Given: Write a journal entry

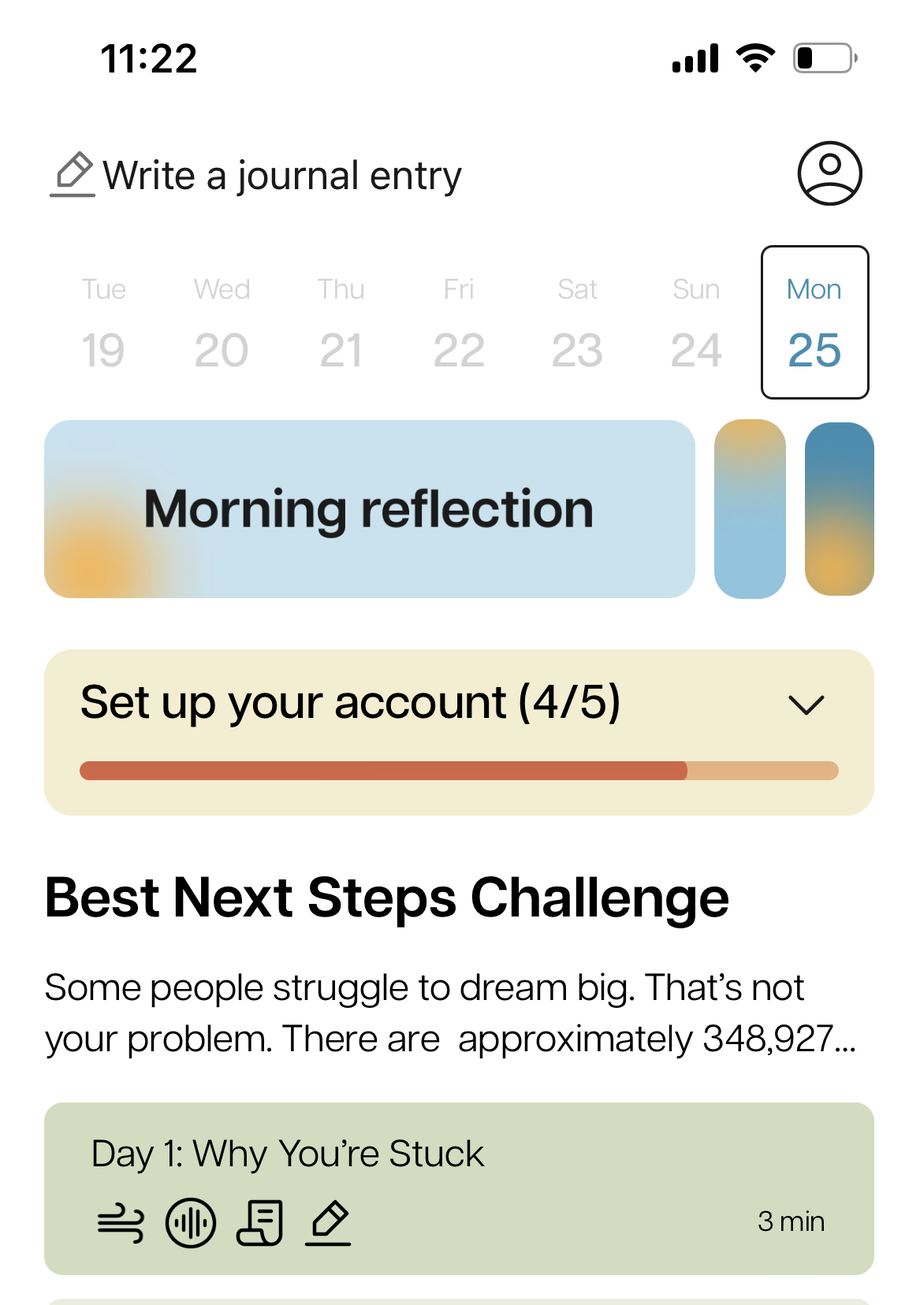Looking at the screenshot, I should (257, 176).
